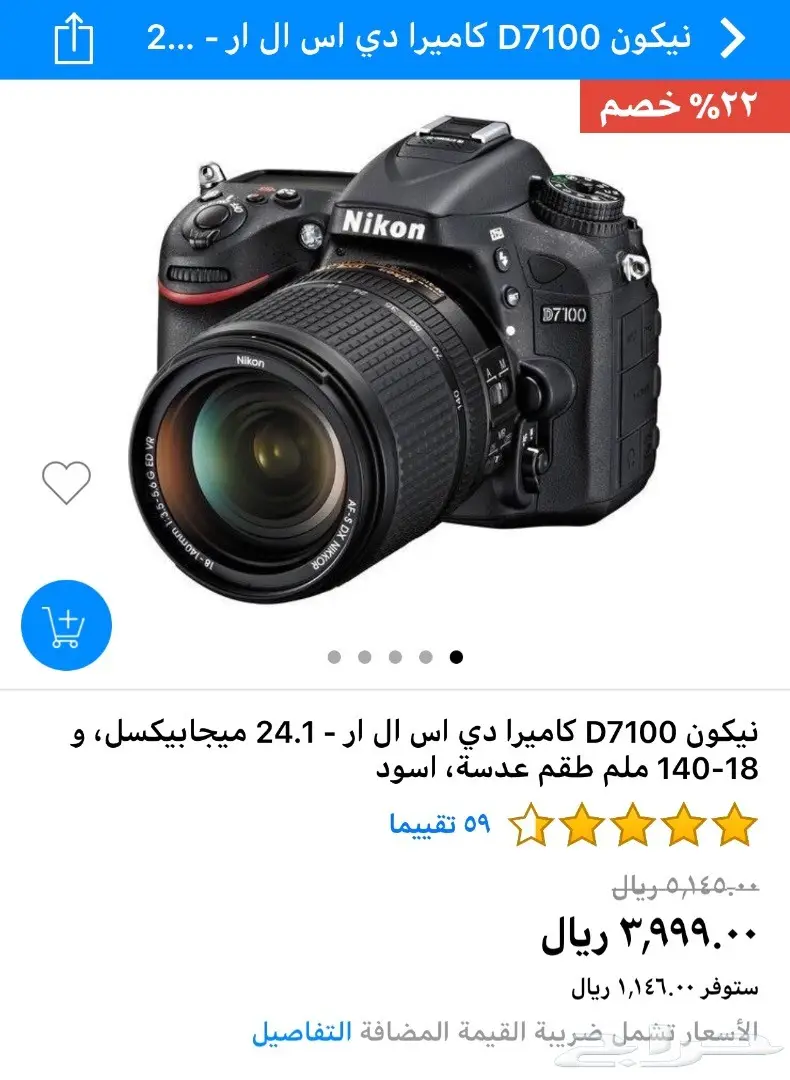
Task: Tap the plus sign inside the cart icon
Action: [67, 617]
